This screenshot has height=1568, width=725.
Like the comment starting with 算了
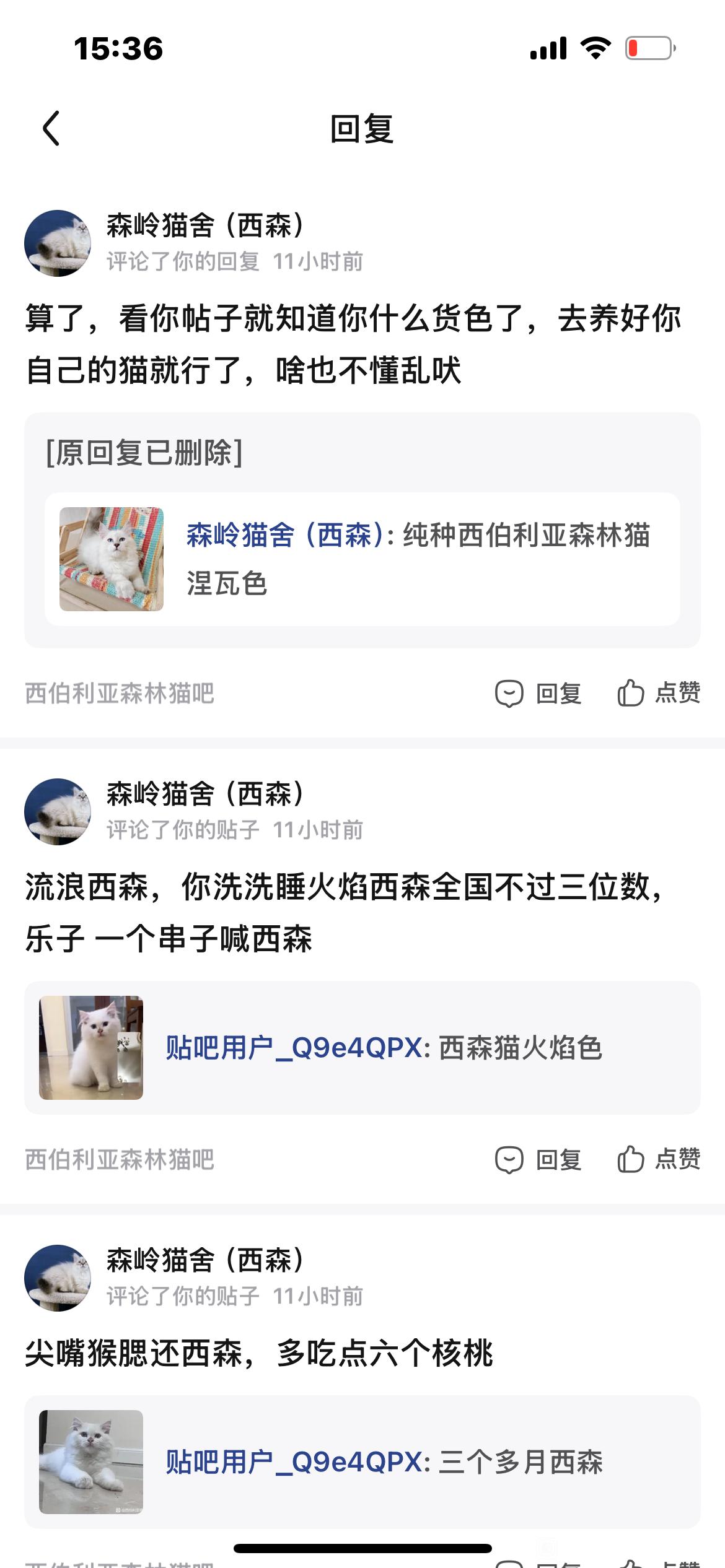tap(659, 693)
